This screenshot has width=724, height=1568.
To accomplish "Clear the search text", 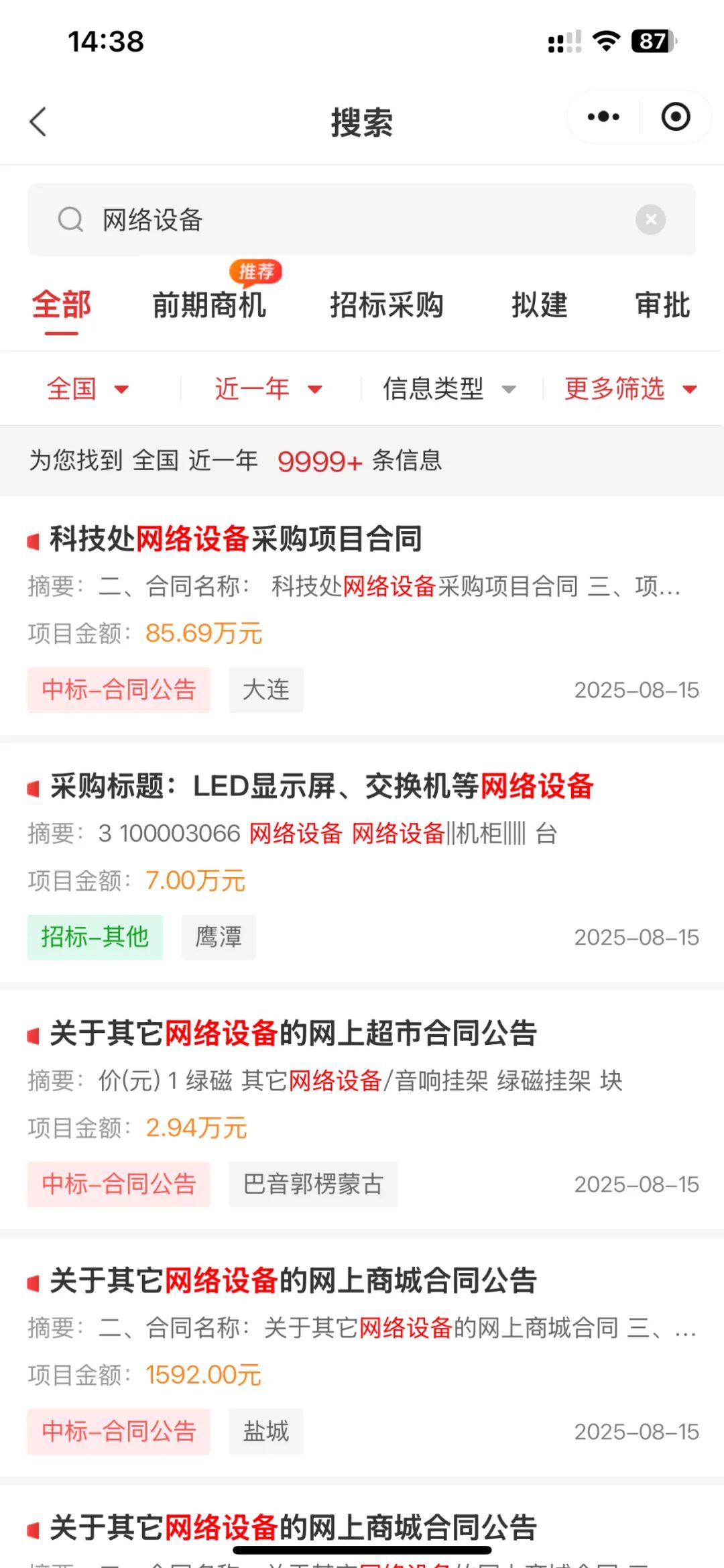I will [650, 219].
